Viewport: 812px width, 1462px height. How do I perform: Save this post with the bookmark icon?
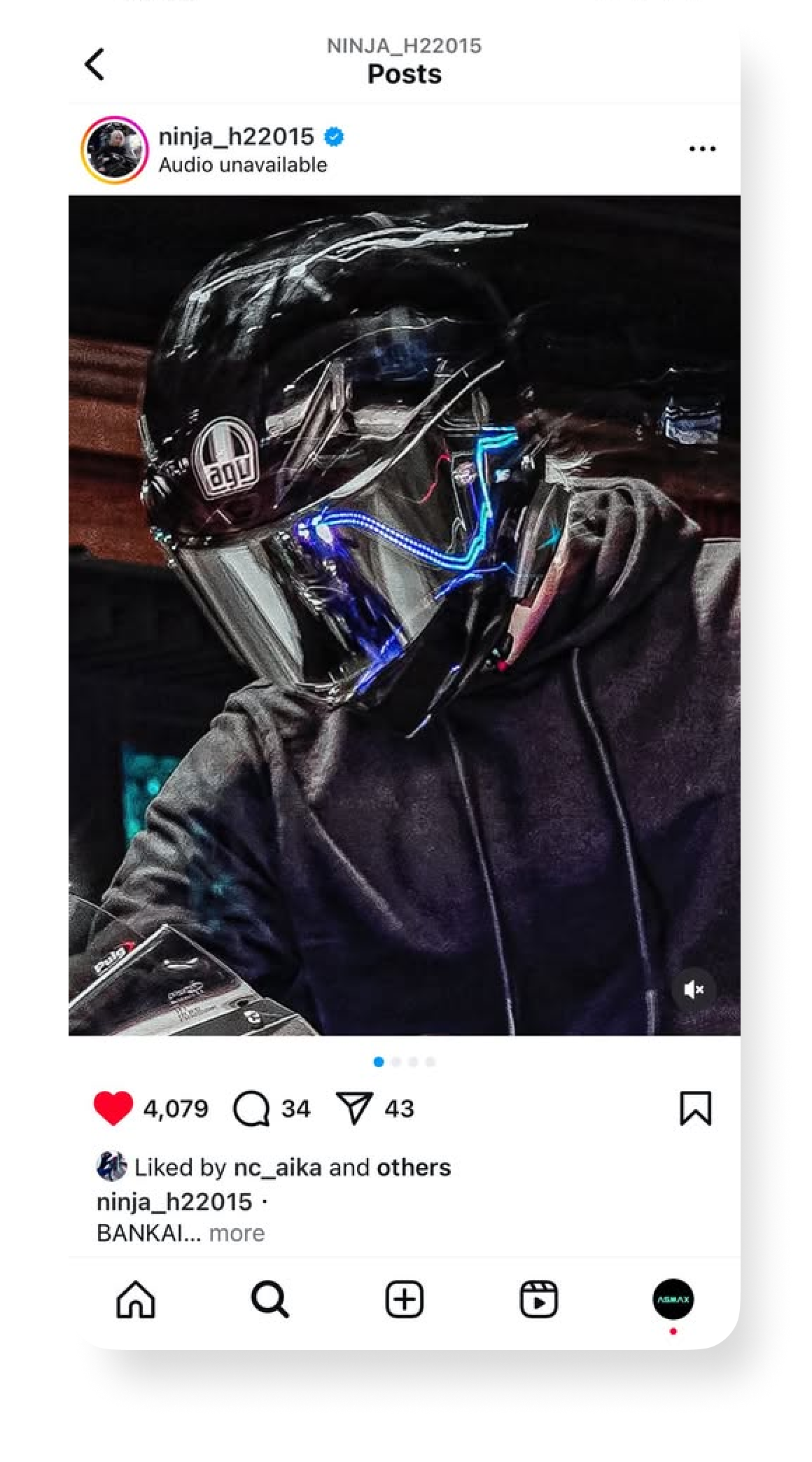pyautogui.click(x=695, y=1109)
